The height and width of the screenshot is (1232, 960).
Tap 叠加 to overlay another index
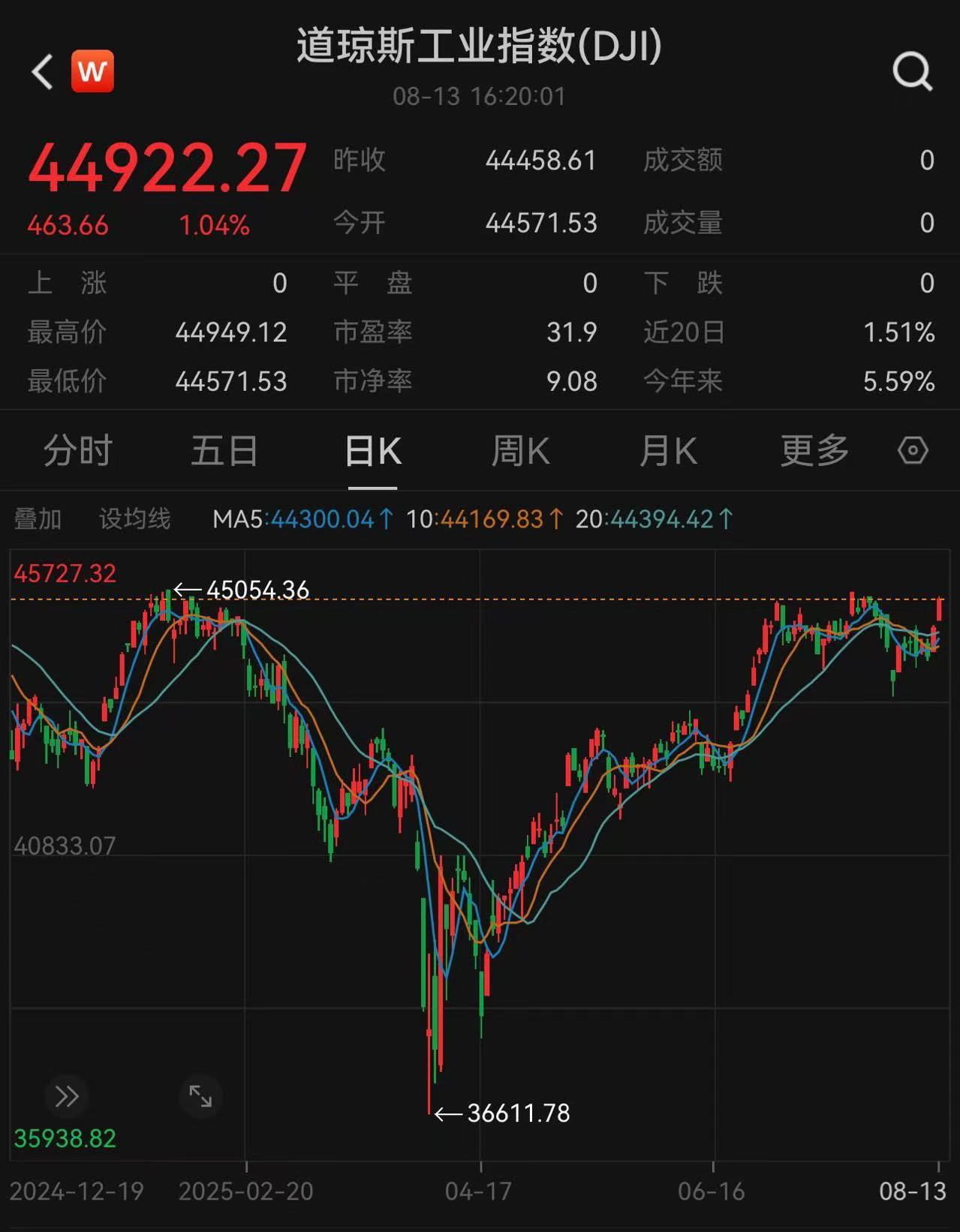pos(38,519)
